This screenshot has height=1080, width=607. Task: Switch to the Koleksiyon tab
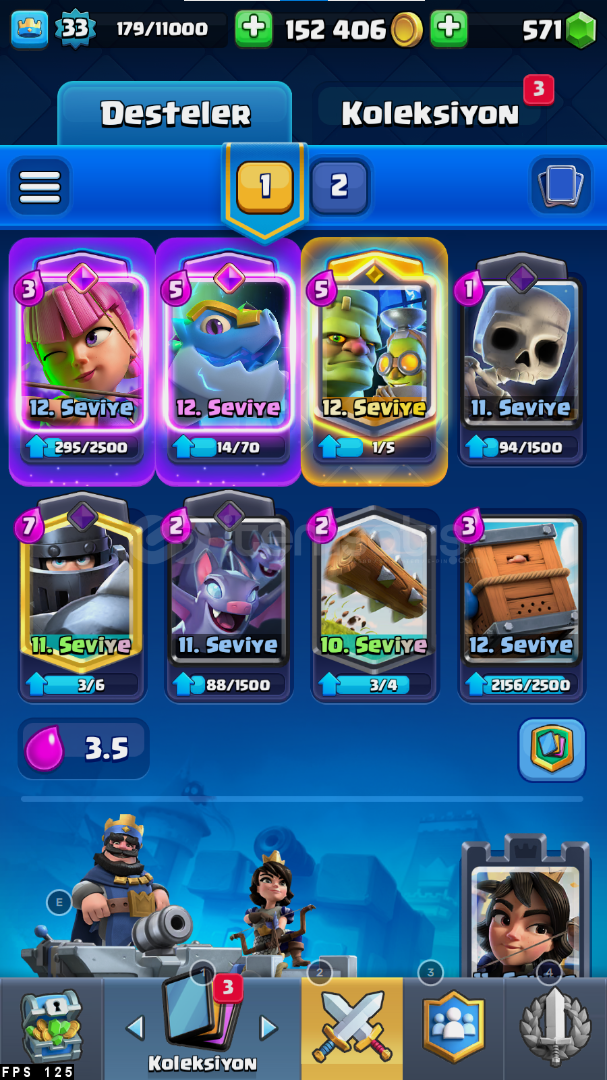click(x=430, y=113)
